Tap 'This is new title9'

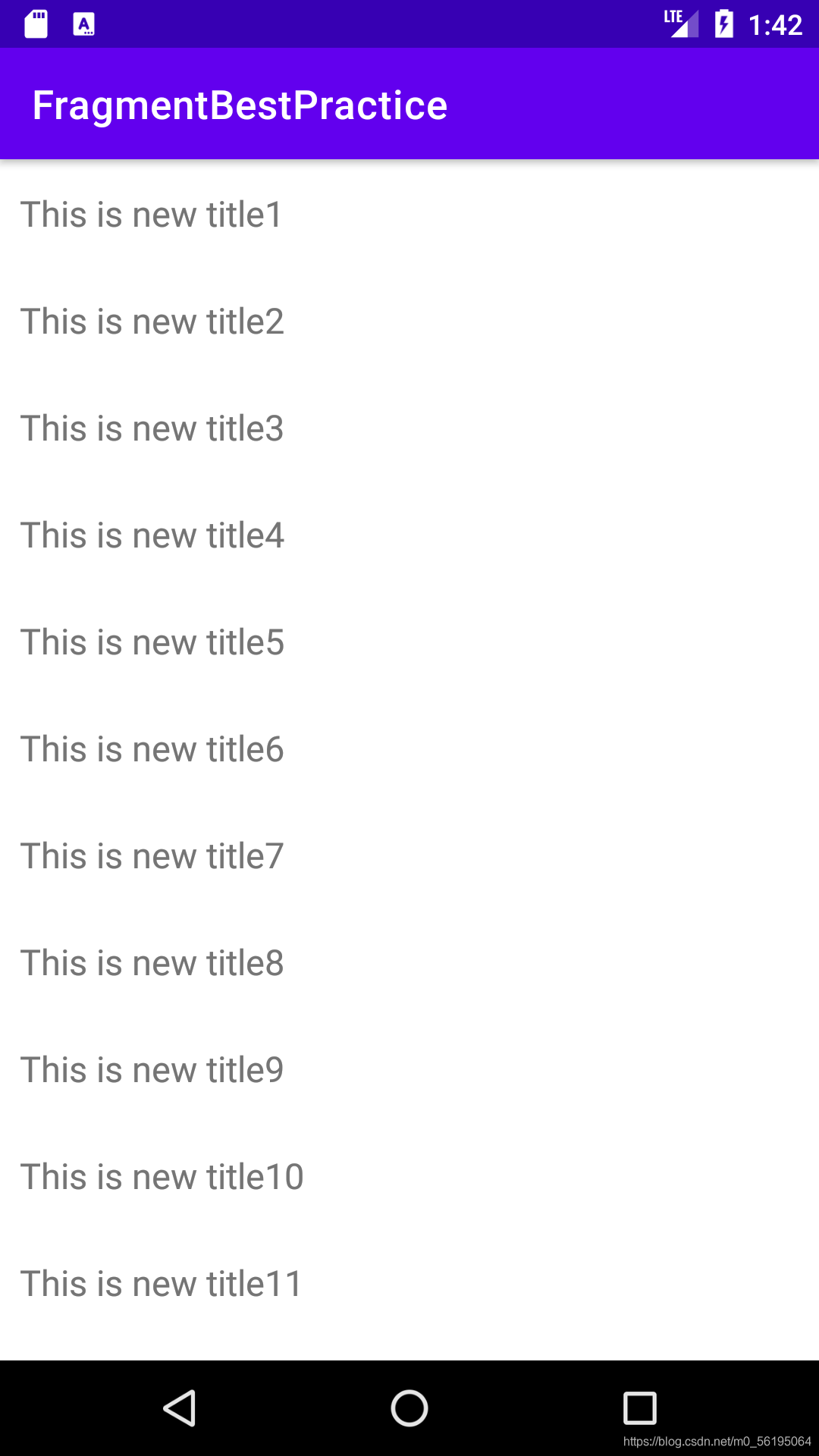(152, 1070)
